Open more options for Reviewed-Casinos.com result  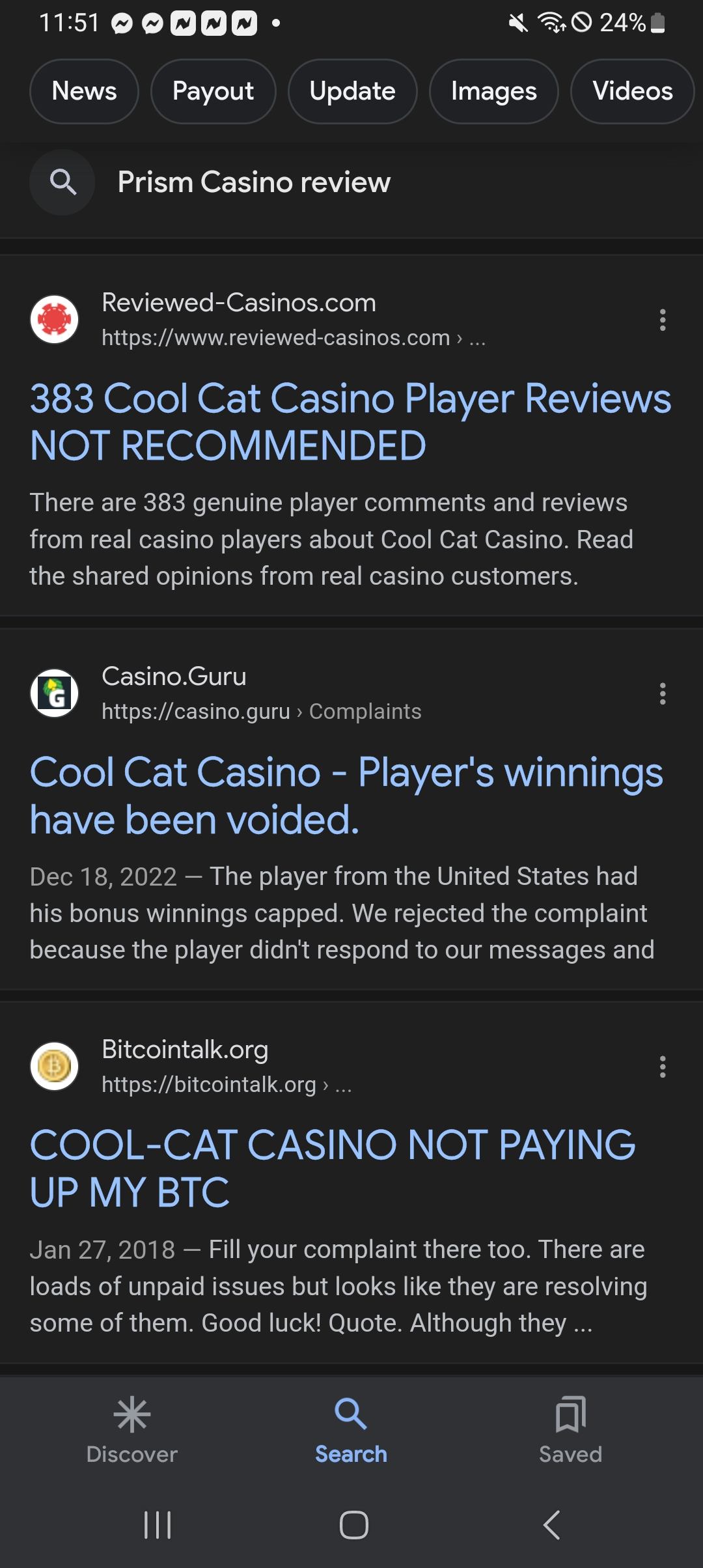click(663, 320)
